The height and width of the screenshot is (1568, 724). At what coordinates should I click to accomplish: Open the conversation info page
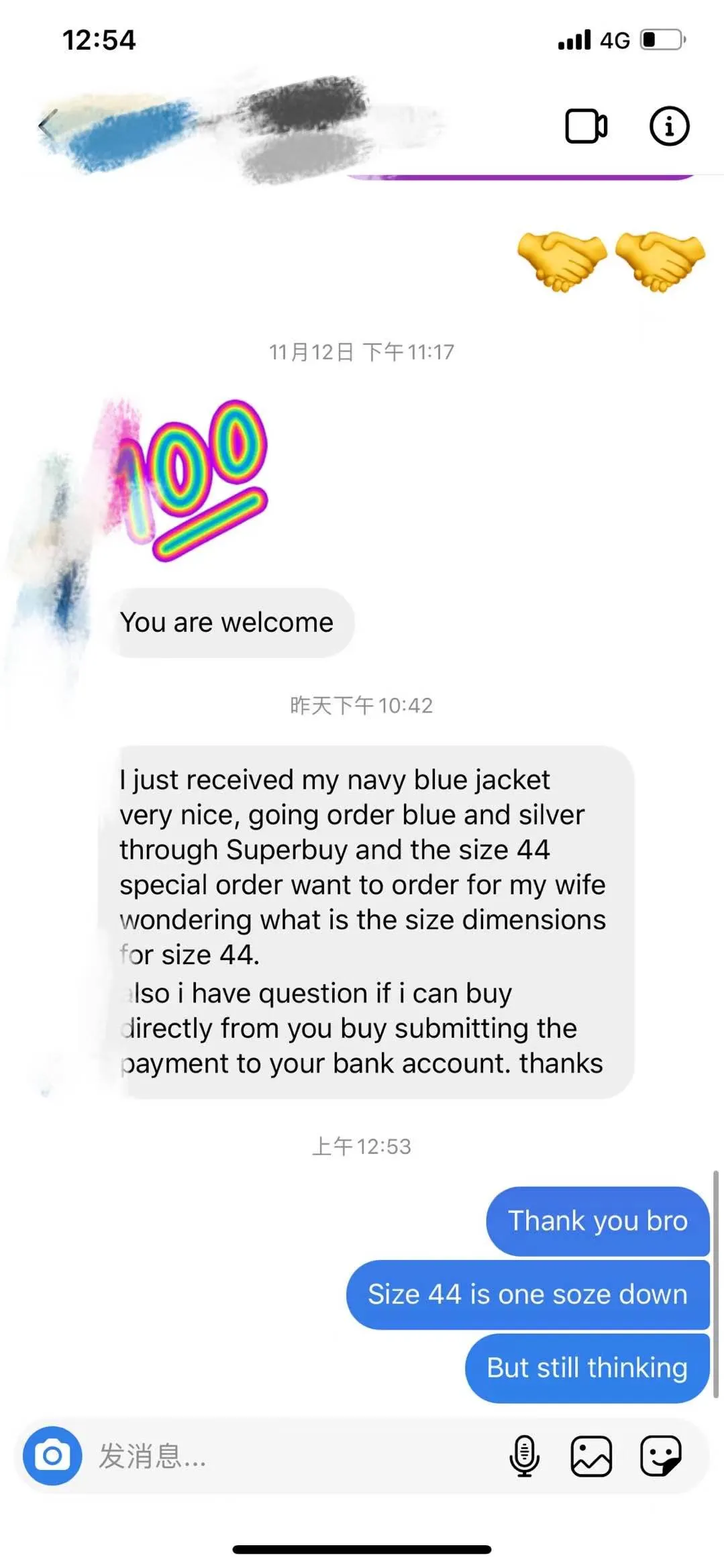pyautogui.click(x=669, y=126)
